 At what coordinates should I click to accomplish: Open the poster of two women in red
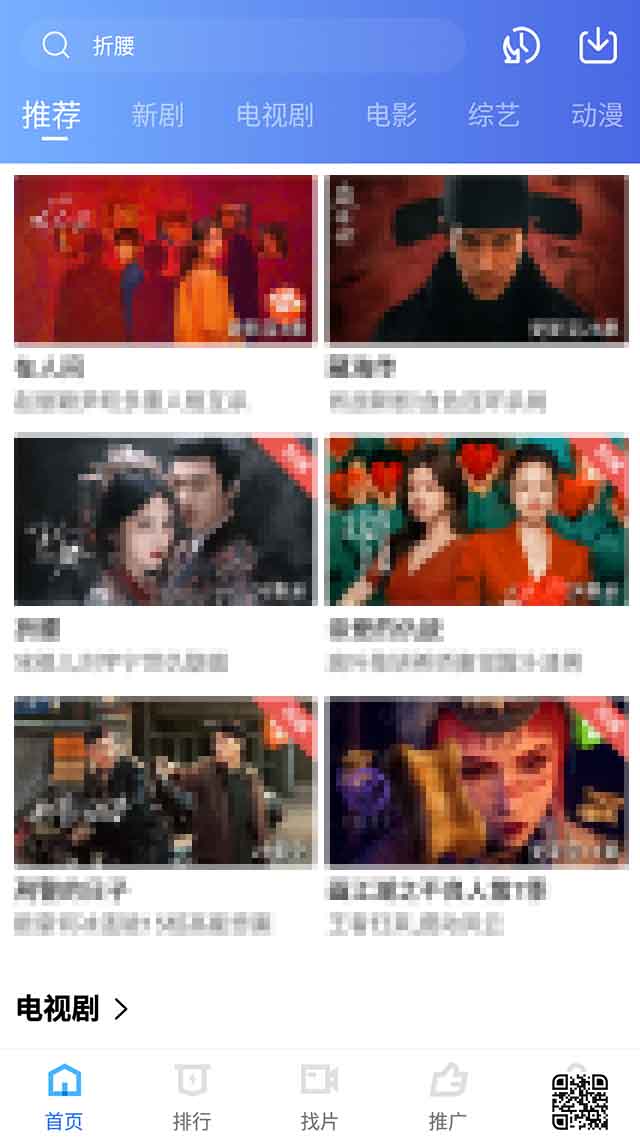[x=477, y=520]
